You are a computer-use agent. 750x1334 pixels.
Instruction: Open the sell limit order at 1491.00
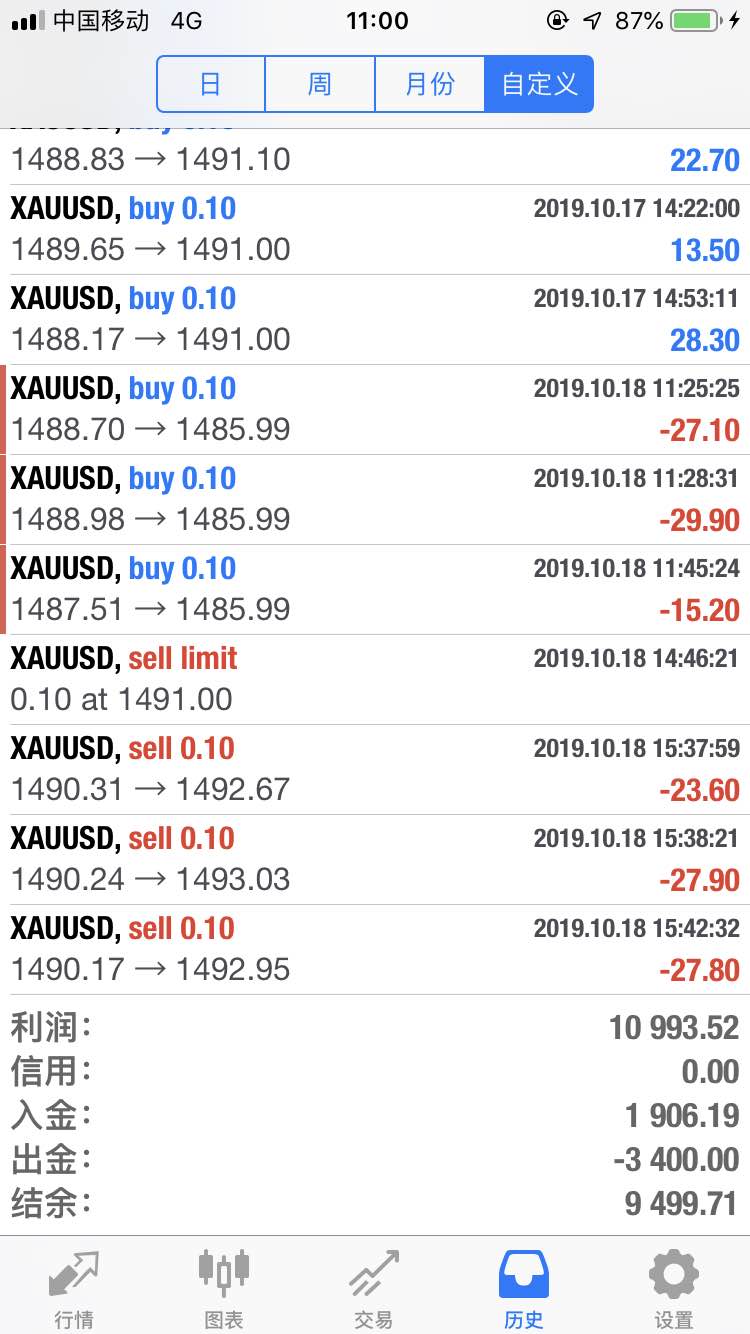[x=375, y=680]
